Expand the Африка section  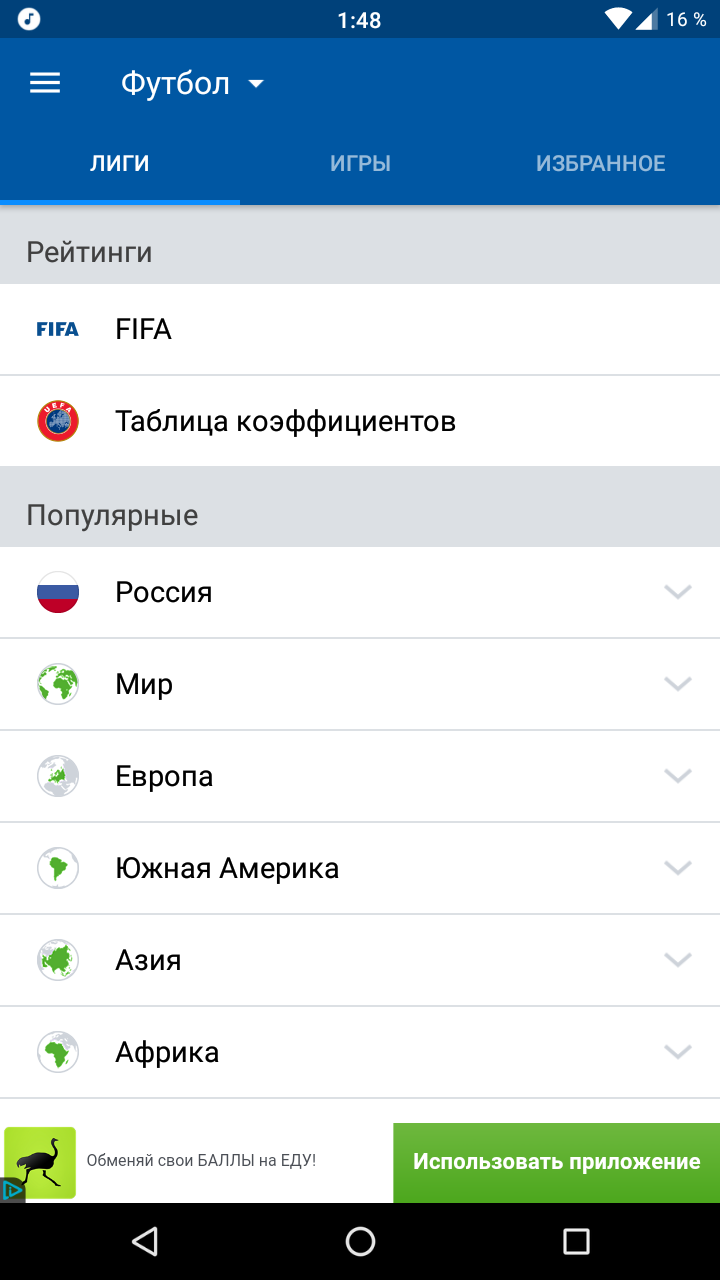(360, 1052)
